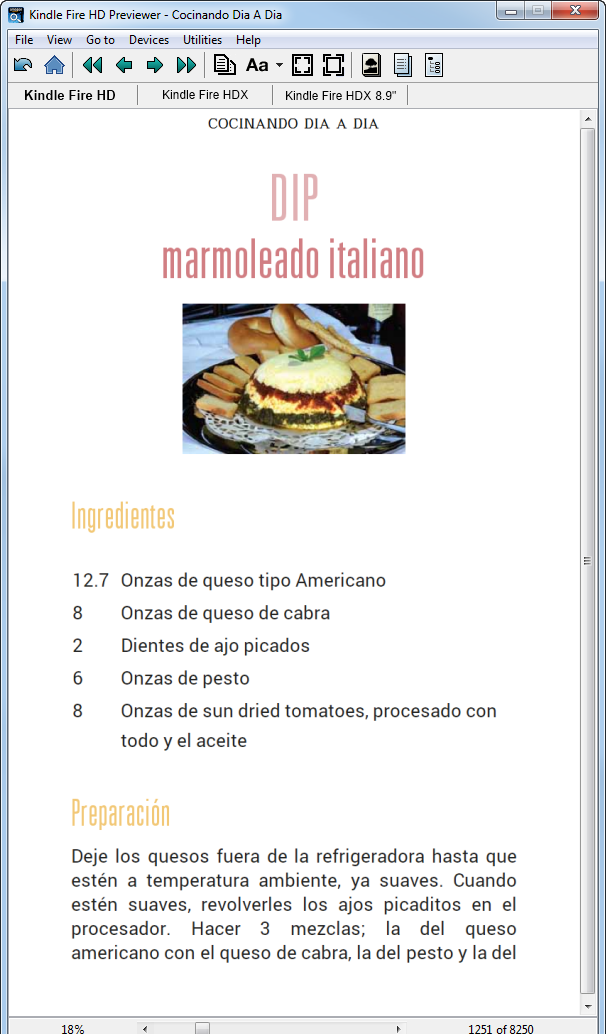Open the Devices menu
This screenshot has height=1034, width=606.
coord(149,40)
